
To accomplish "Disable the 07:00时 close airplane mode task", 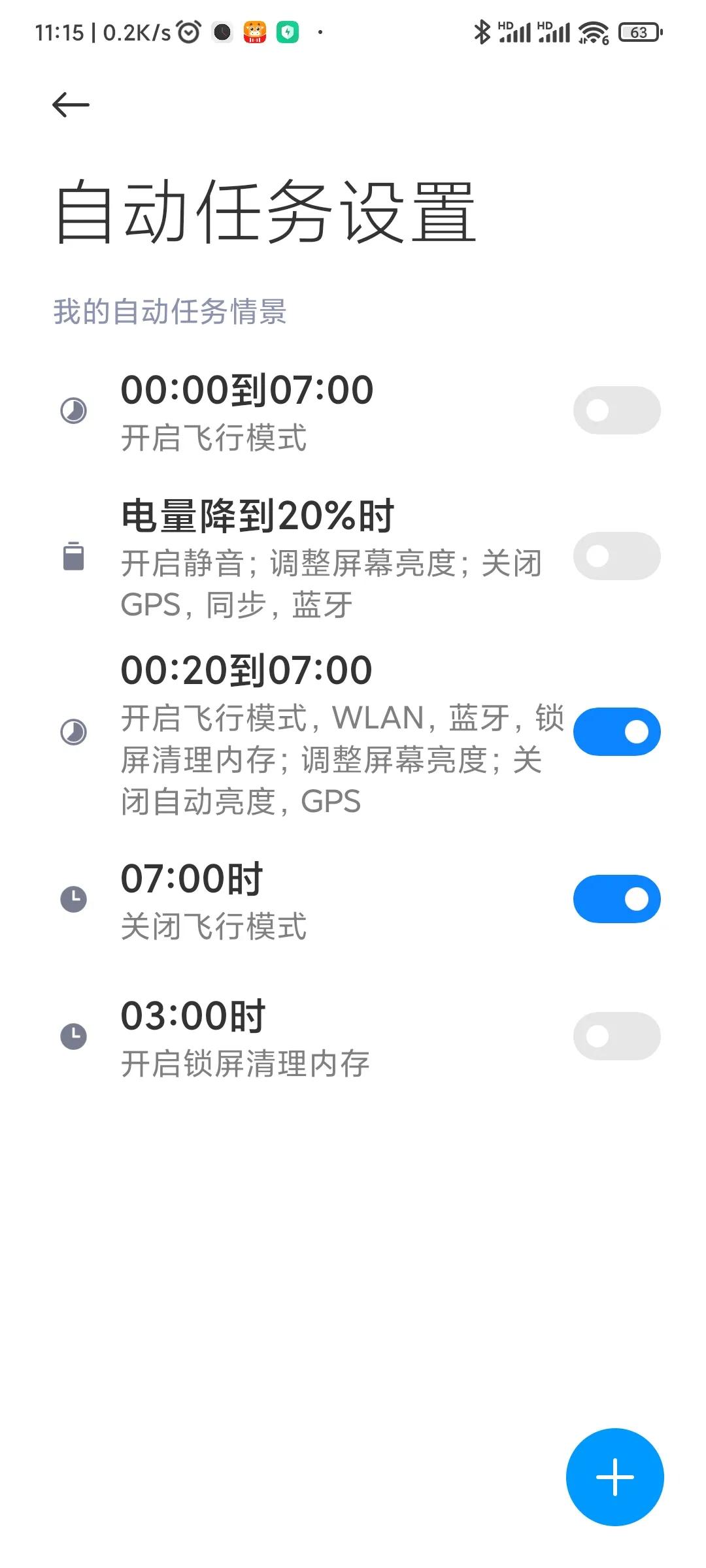I will pyautogui.click(x=616, y=898).
